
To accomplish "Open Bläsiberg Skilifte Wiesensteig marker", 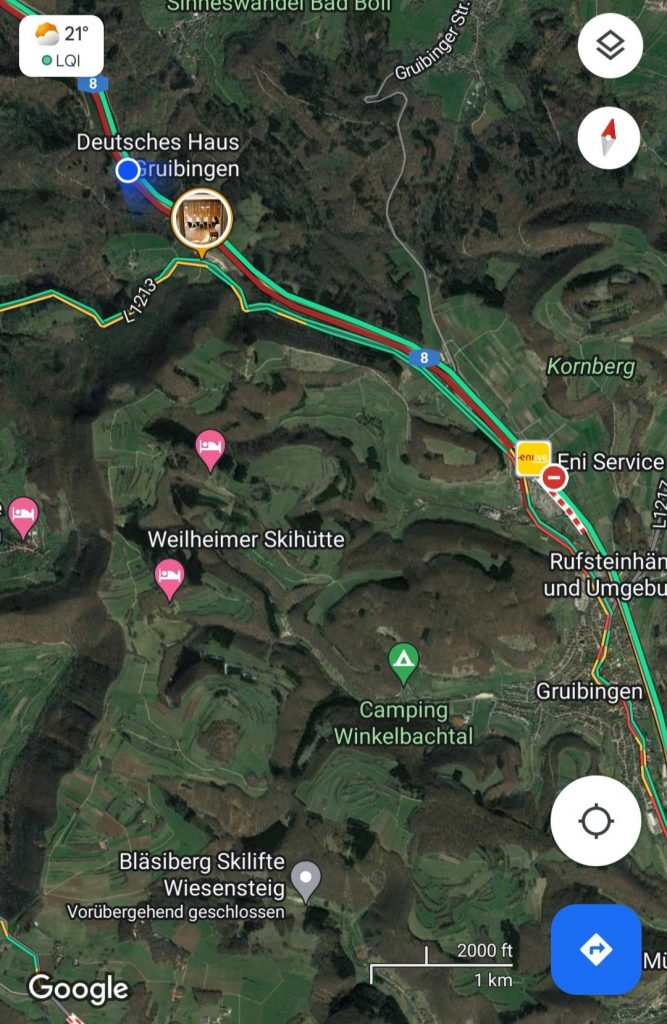I will (x=306, y=879).
